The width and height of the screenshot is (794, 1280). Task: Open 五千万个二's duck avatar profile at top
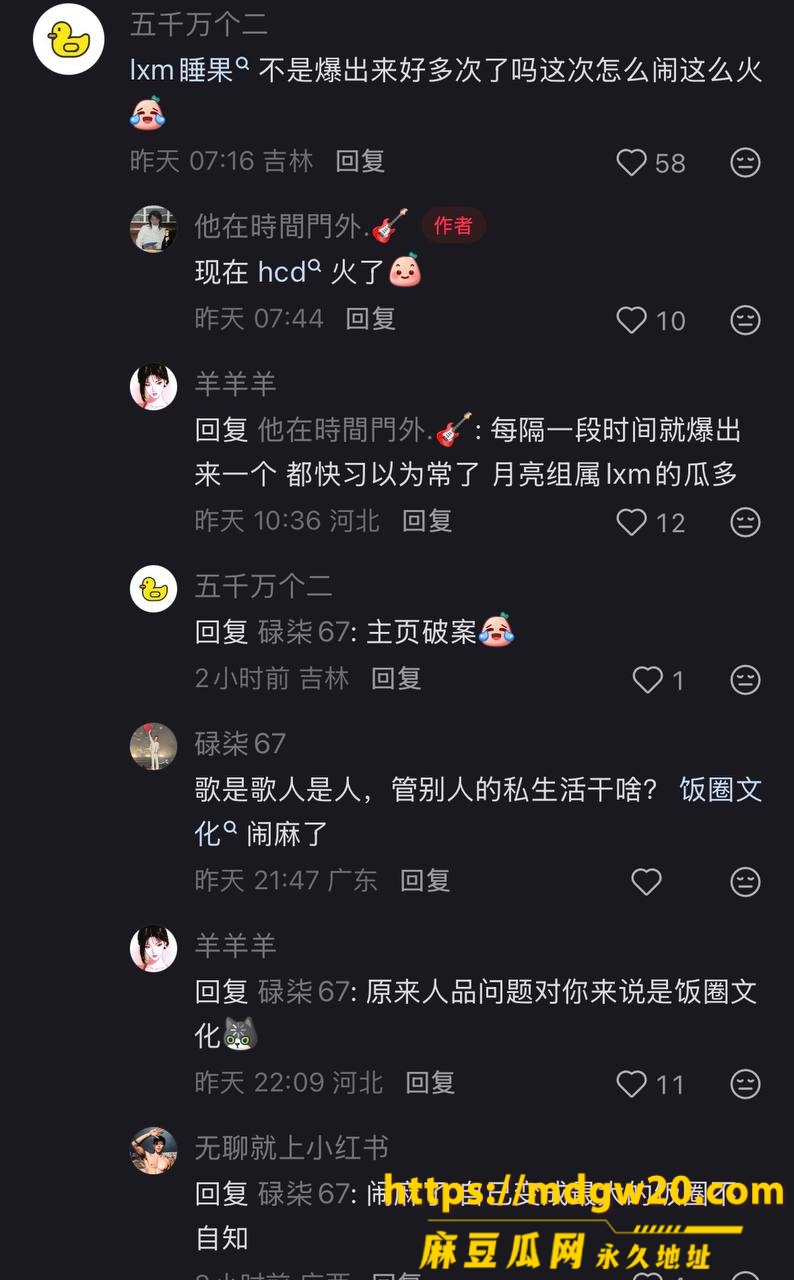pyautogui.click(x=69, y=39)
